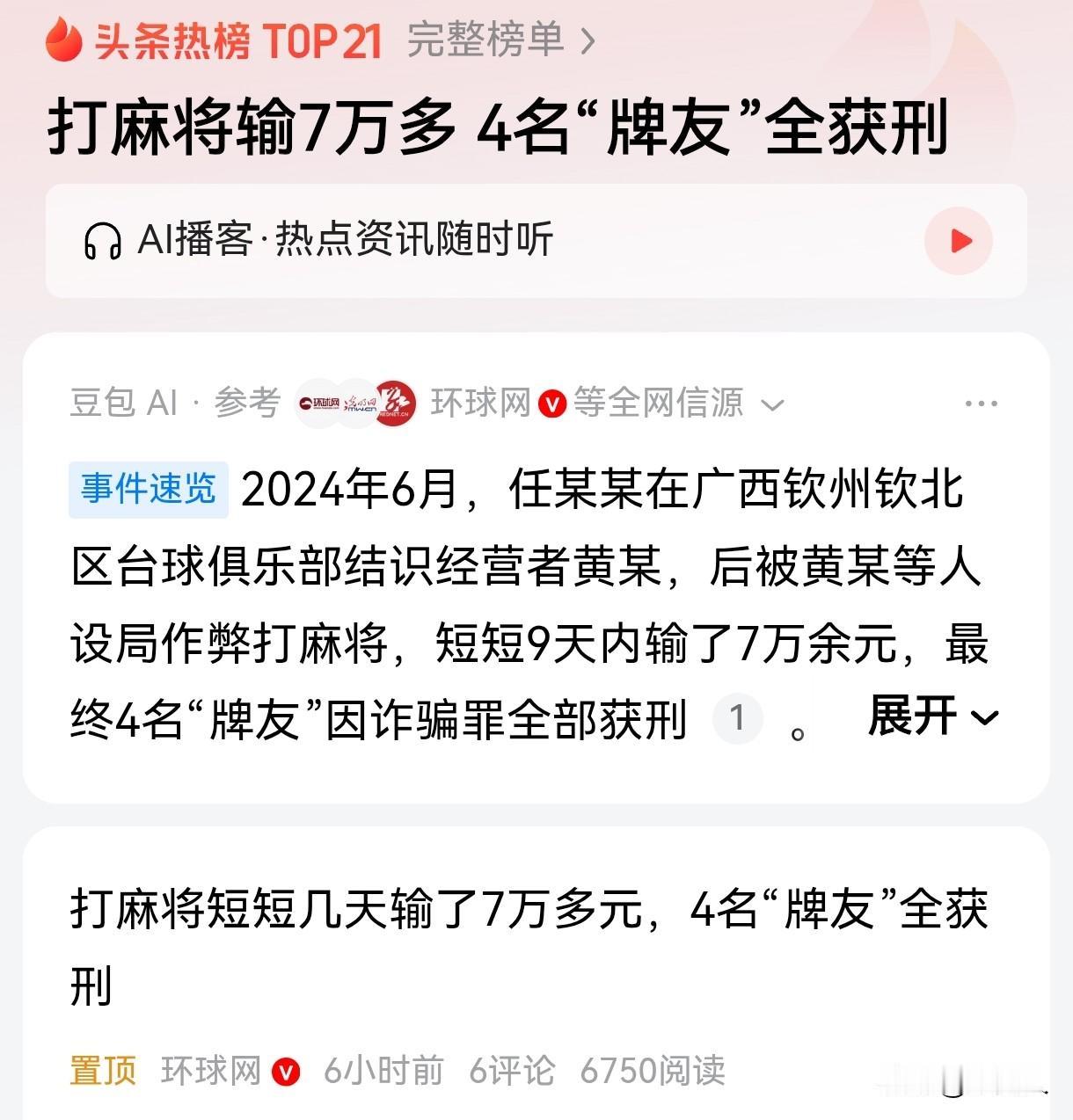The width and height of the screenshot is (1073, 1120).
Task: Click the 环球网 circular source logo
Action: click(321, 403)
